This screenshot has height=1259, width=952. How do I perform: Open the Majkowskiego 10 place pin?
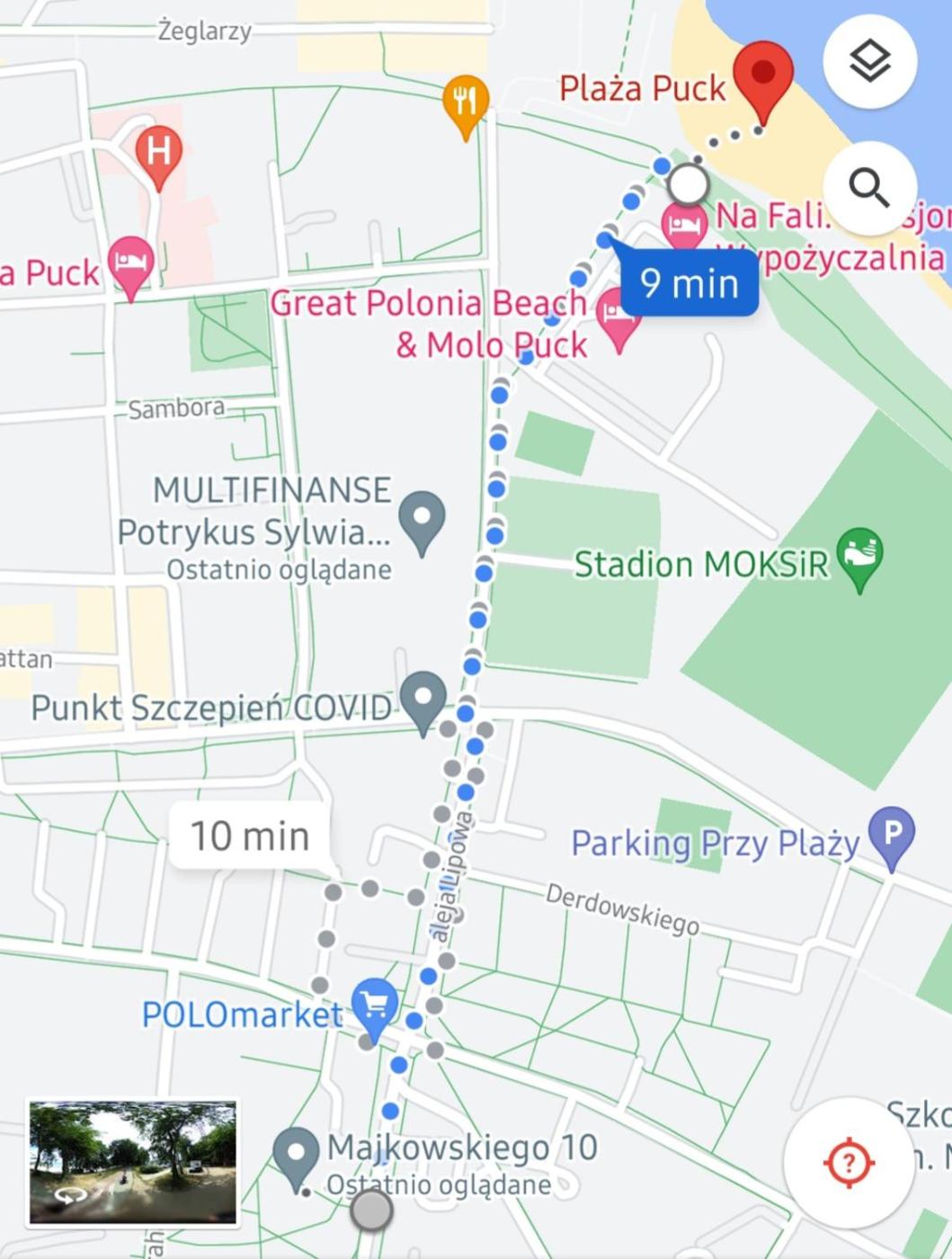pos(296,1154)
